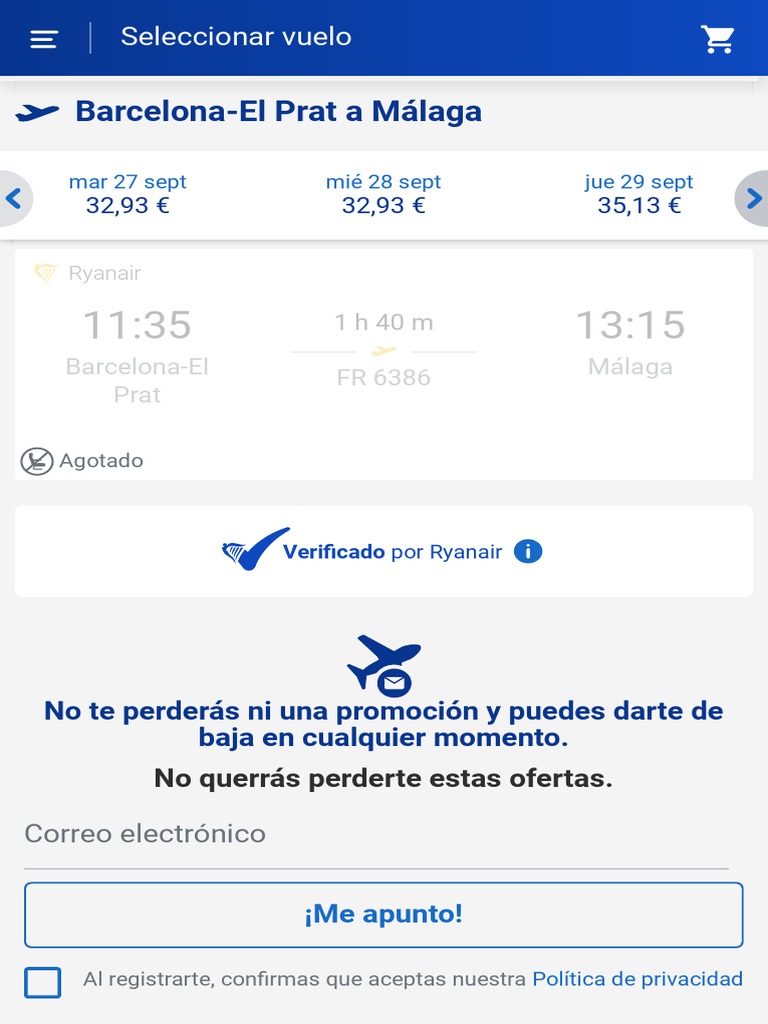Select the jue 29 sept date
Screen dimensions: 768x1024
coord(639,194)
